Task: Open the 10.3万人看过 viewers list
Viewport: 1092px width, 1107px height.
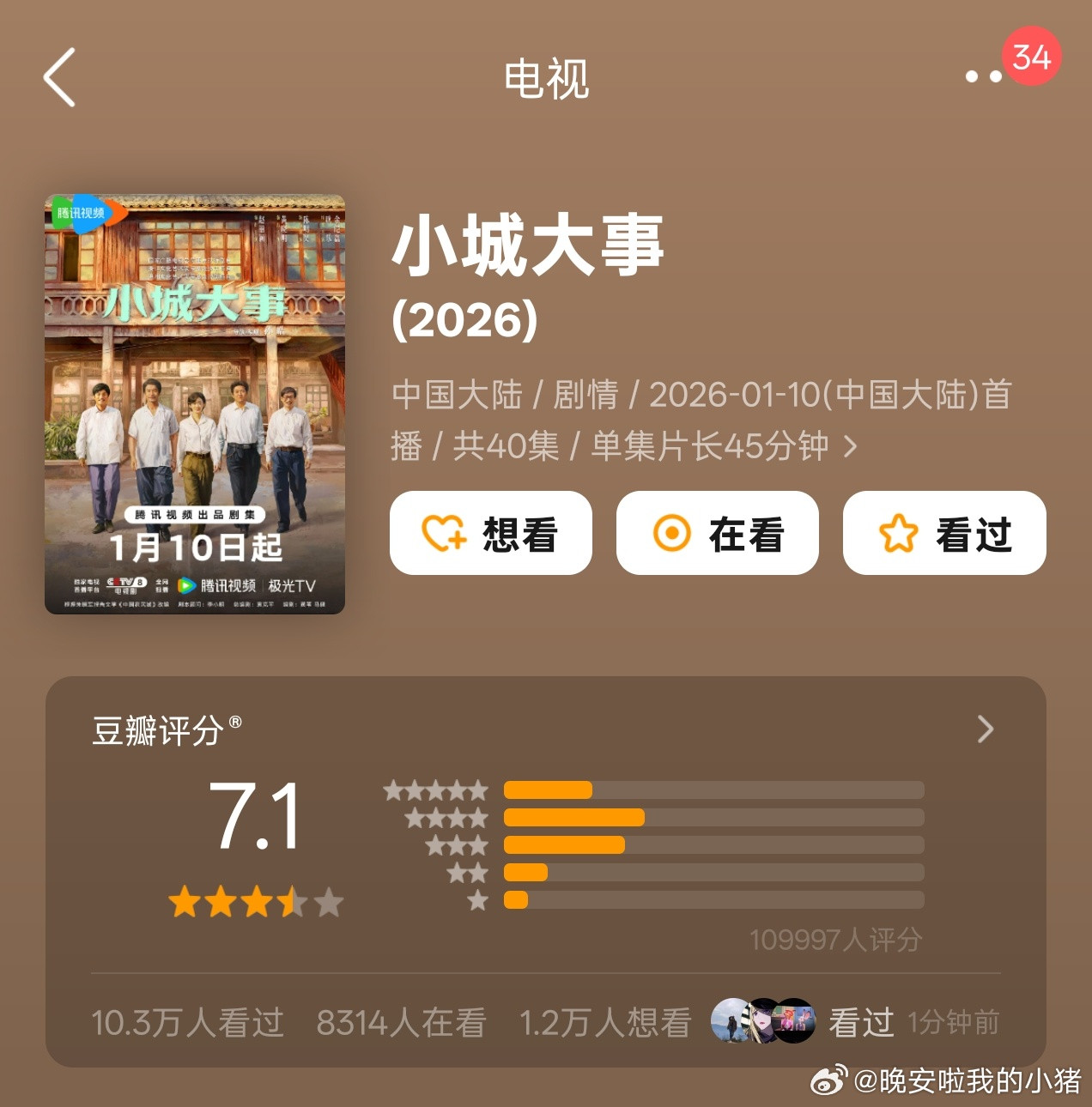Action: pyautogui.click(x=188, y=1023)
